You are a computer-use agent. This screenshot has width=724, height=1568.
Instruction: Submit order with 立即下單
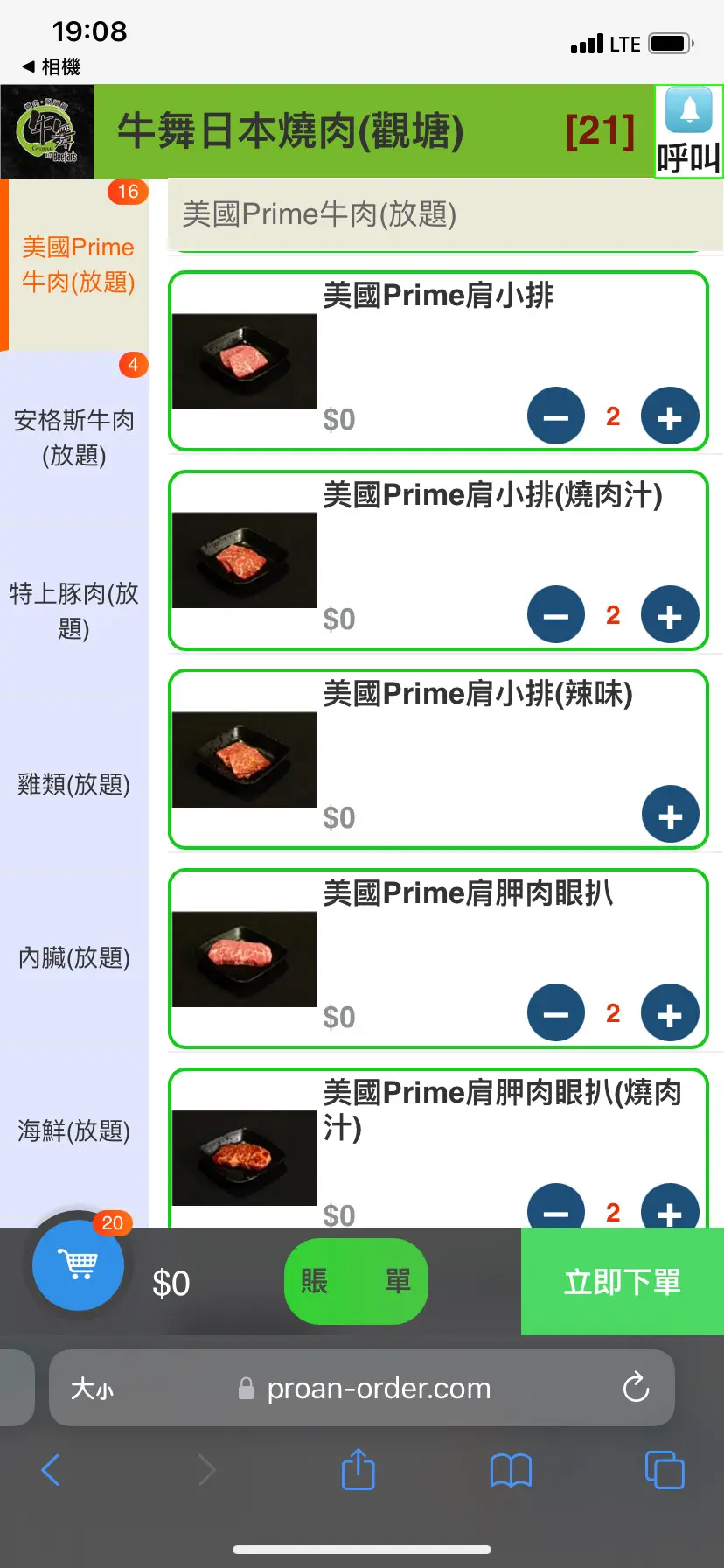tap(622, 1282)
